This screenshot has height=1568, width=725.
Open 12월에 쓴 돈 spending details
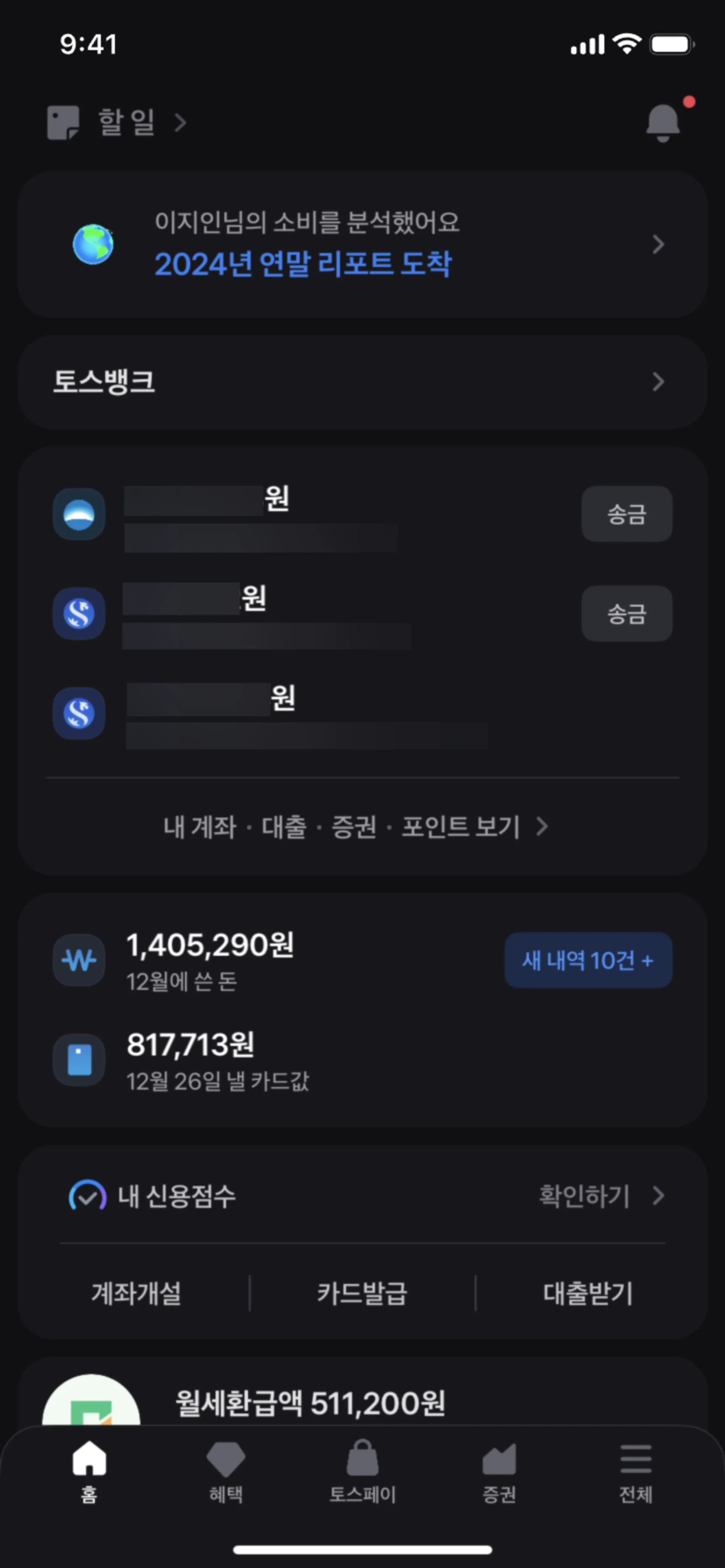[210, 960]
